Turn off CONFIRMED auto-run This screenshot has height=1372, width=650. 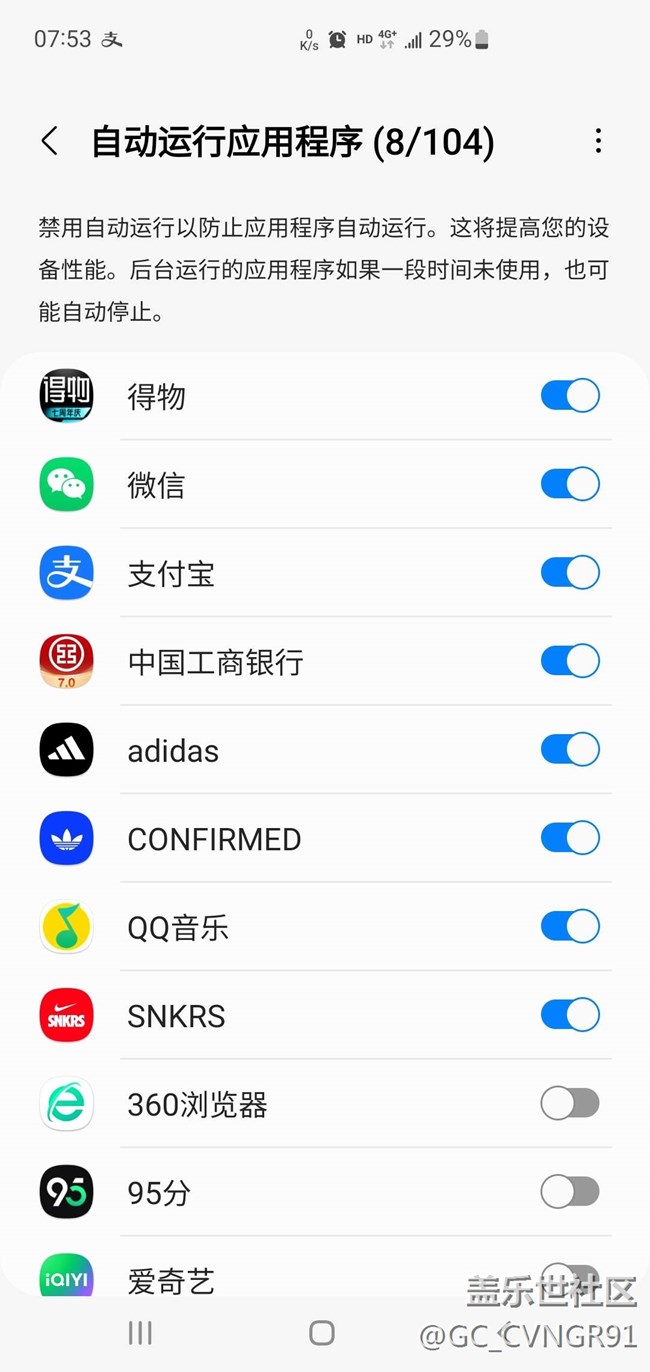click(570, 838)
